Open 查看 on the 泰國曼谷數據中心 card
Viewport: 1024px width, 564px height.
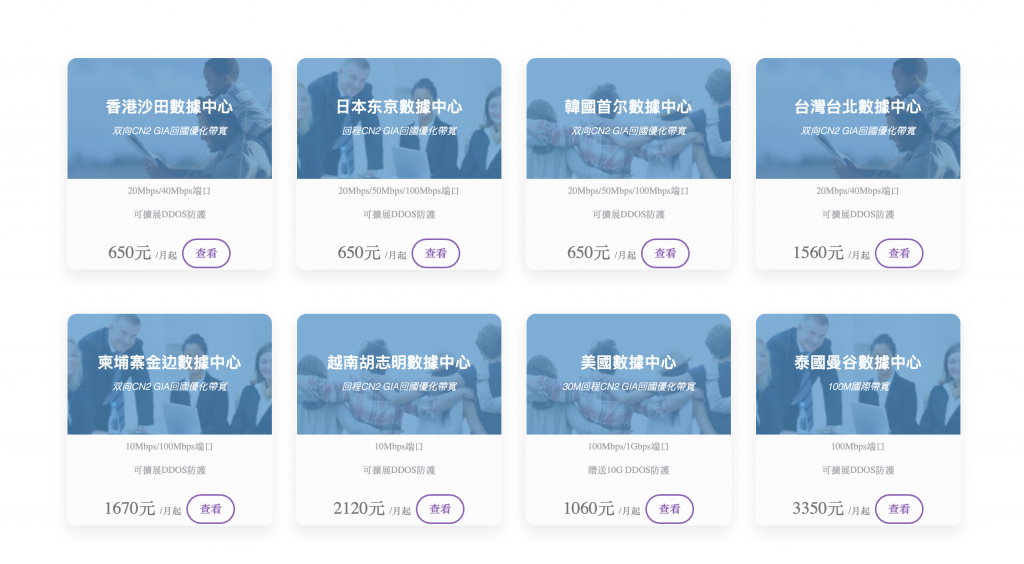point(899,509)
